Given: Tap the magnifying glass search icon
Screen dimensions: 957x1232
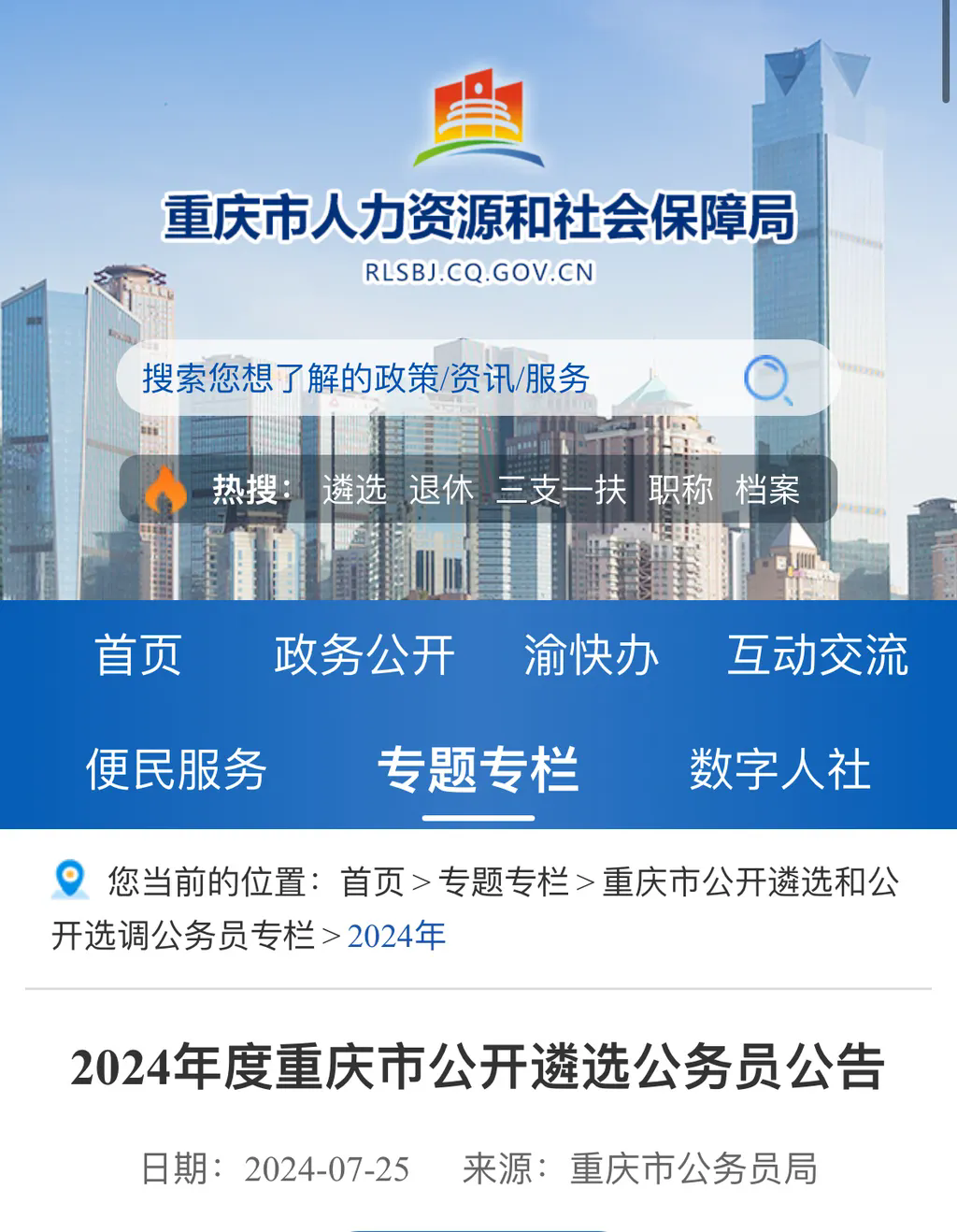Looking at the screenshot, I should [768, 380].
